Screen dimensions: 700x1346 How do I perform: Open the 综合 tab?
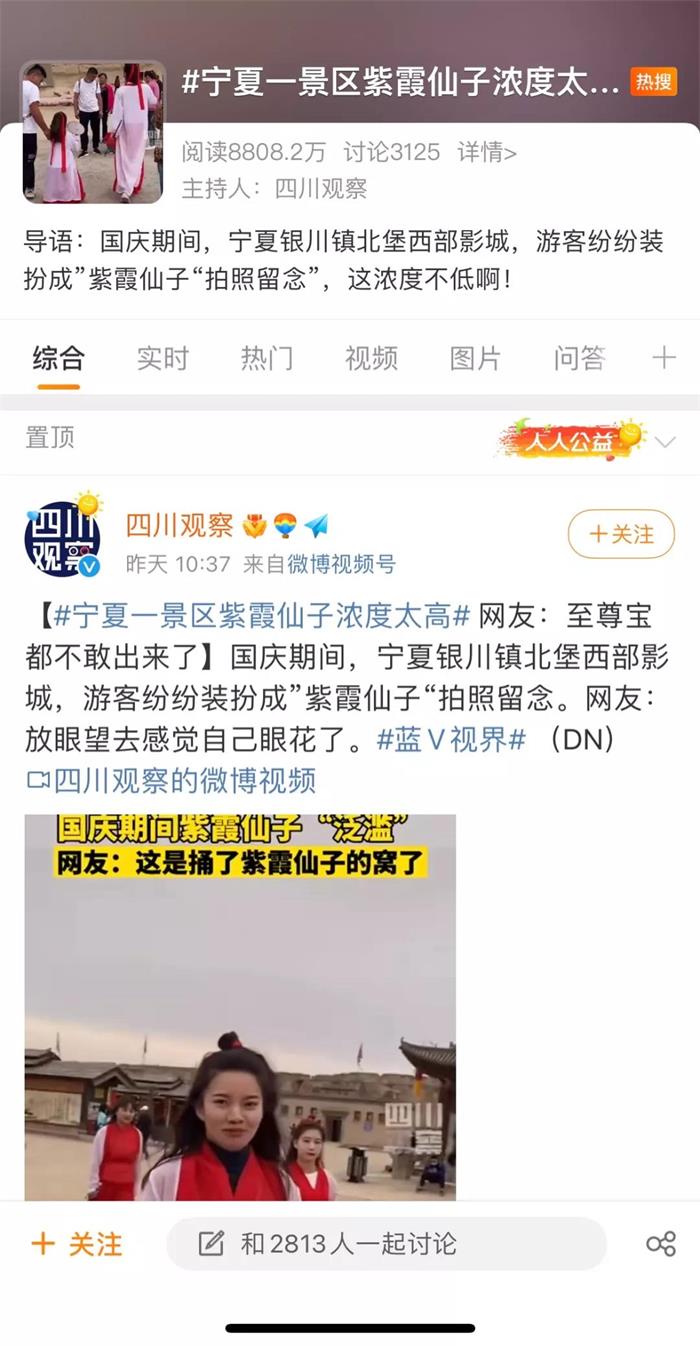(x=58, y=358)
